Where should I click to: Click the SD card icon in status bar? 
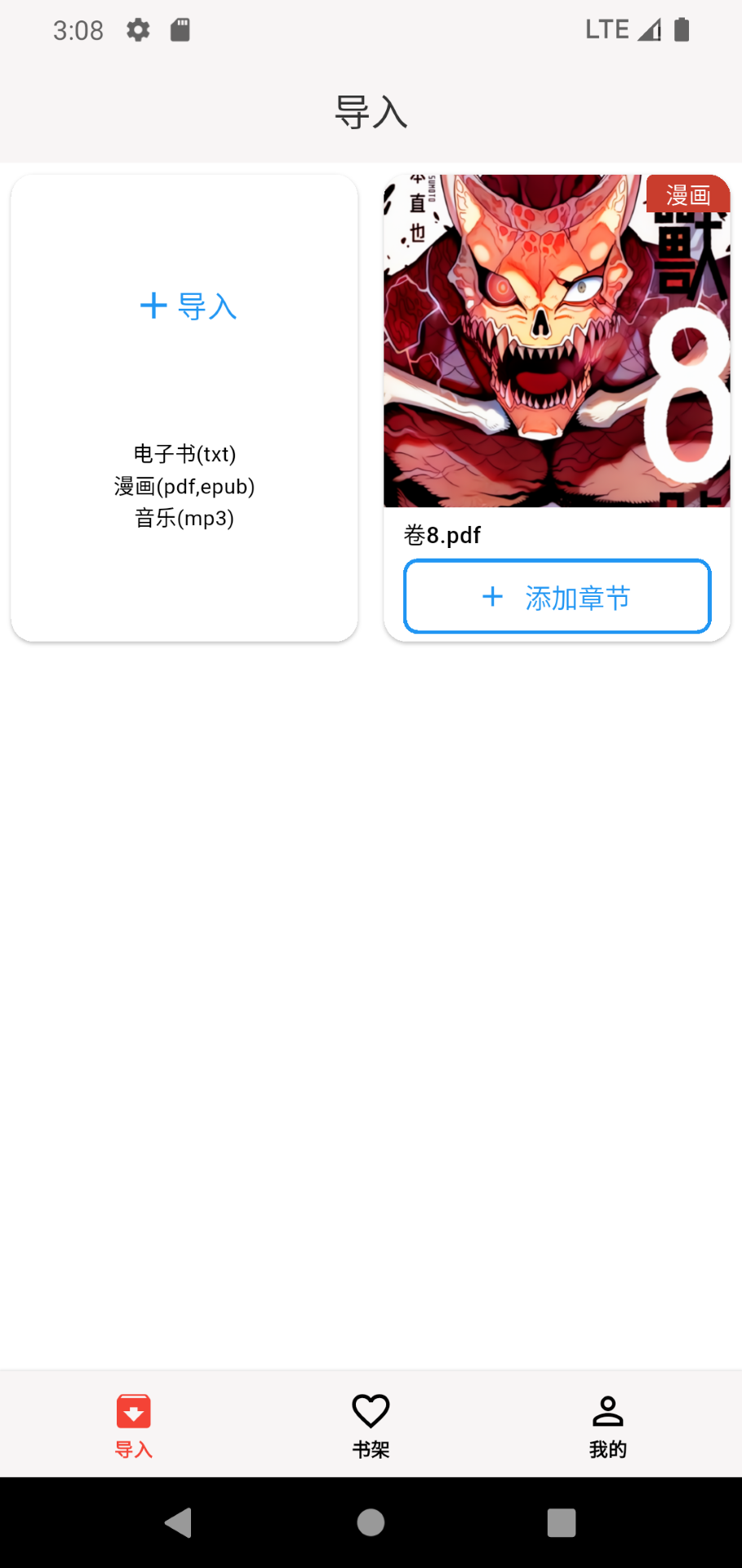(x=179, y=29)
